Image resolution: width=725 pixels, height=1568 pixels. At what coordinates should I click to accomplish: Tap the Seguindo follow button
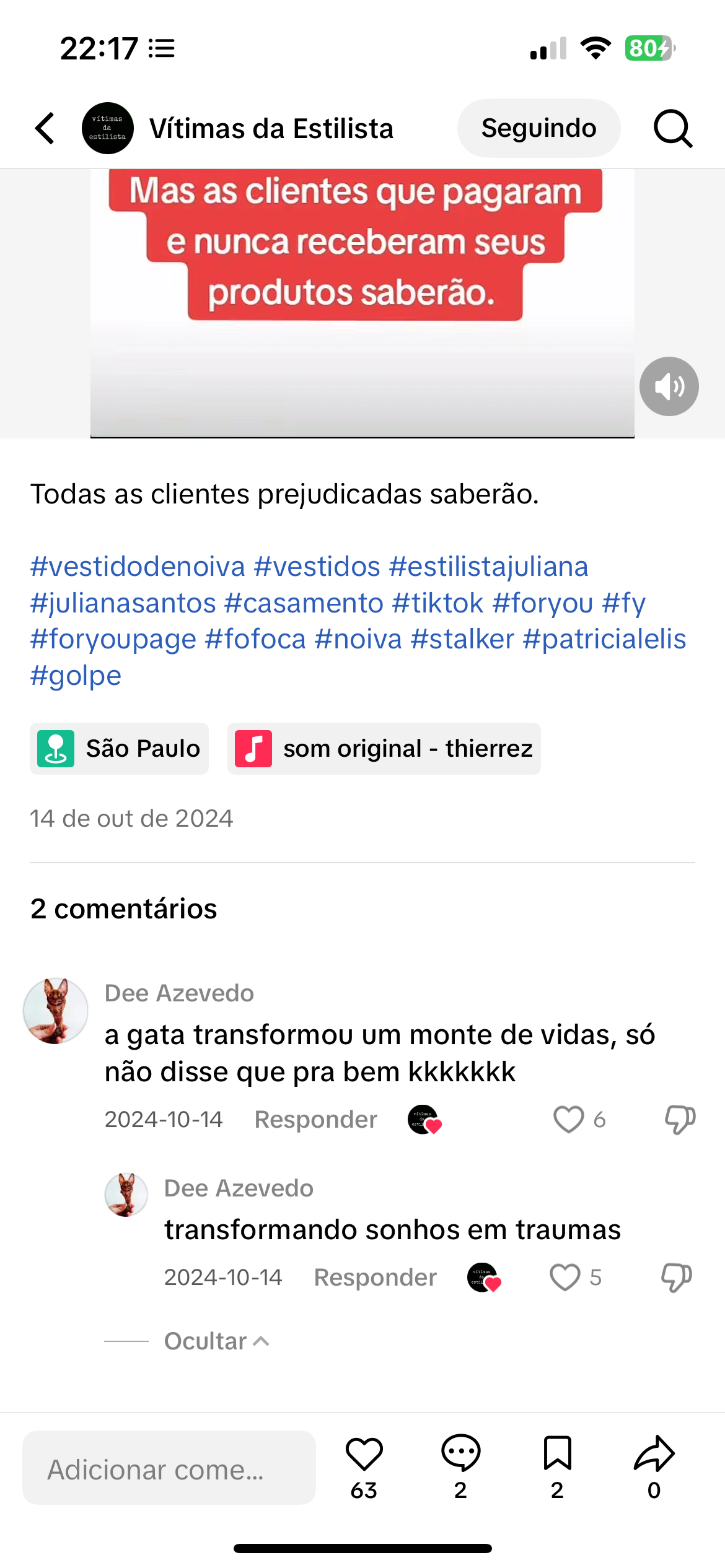[x=538, y=128]
